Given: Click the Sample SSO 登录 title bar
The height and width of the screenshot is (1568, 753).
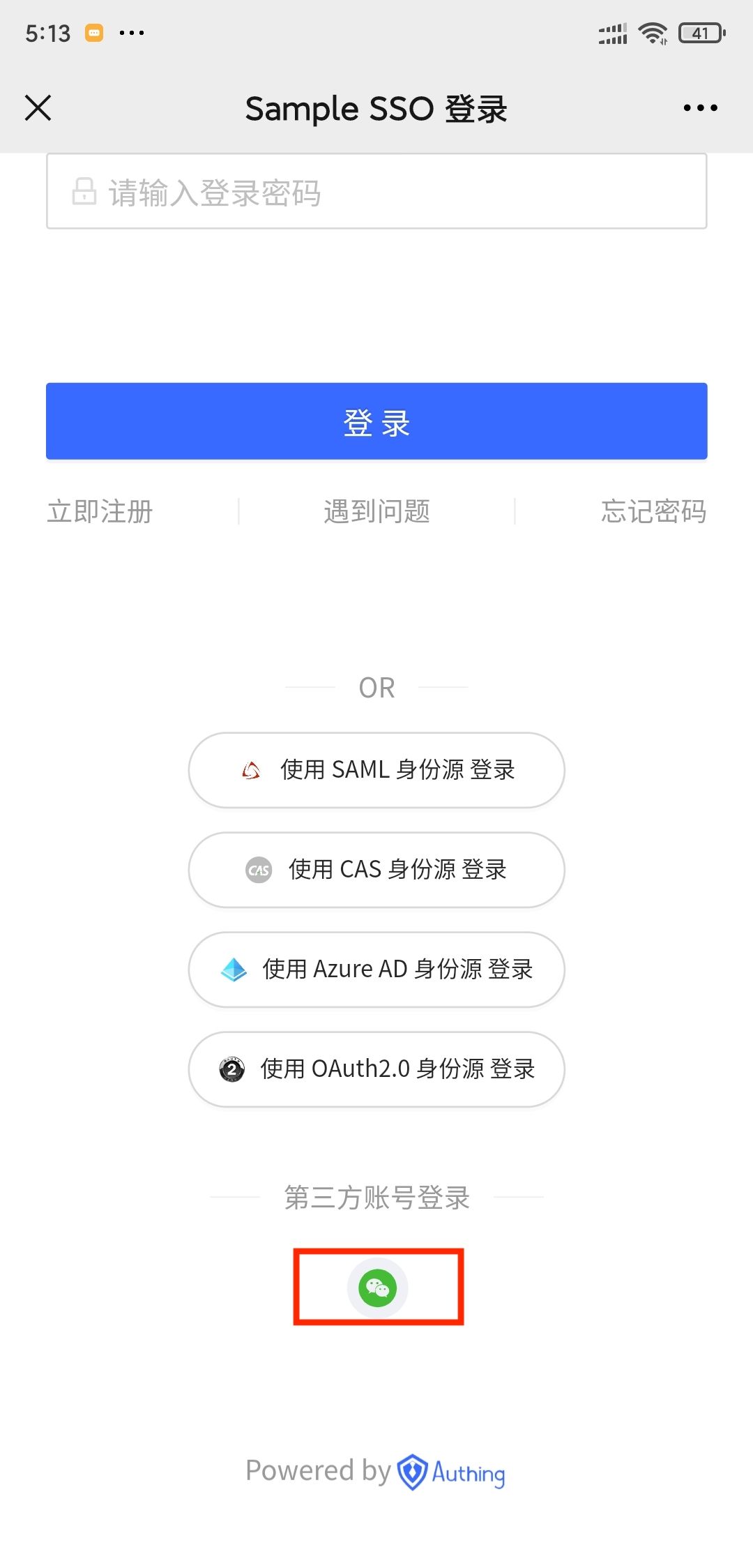Looking at the screenshot, I should click(x=376, y=110).
